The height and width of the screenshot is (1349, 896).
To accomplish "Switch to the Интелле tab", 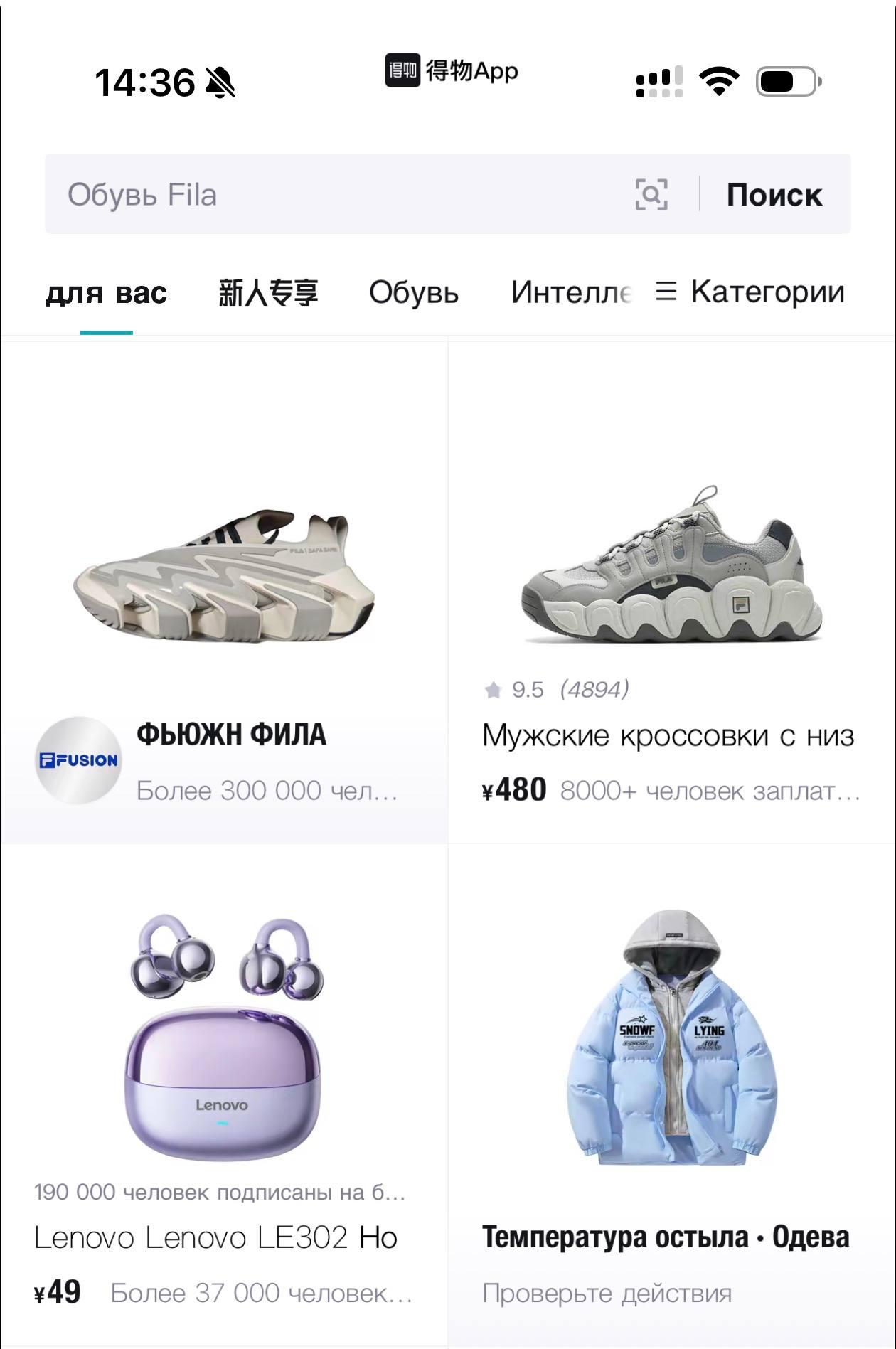I will point(570,292).
